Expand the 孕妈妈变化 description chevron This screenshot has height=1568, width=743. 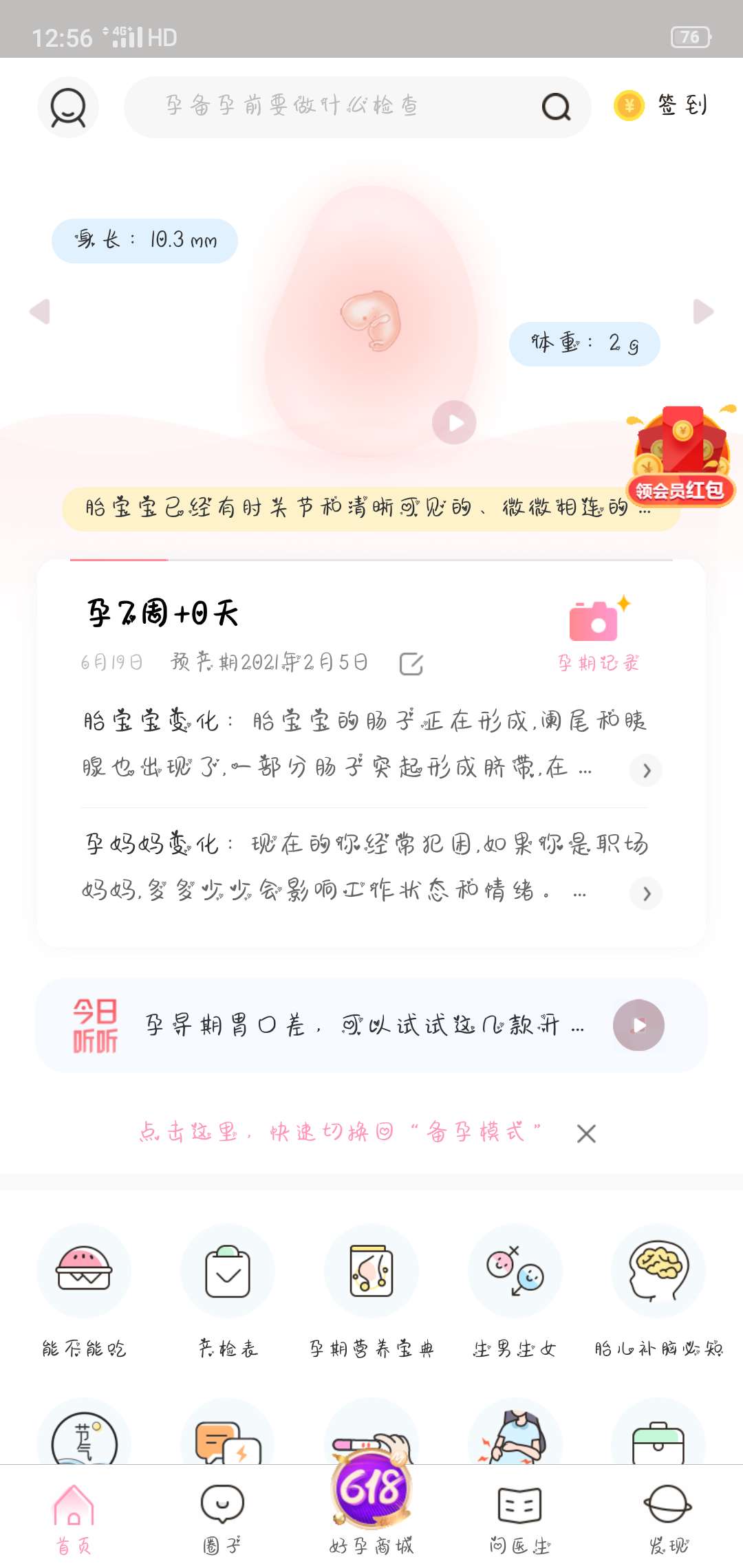pos(645,893)
